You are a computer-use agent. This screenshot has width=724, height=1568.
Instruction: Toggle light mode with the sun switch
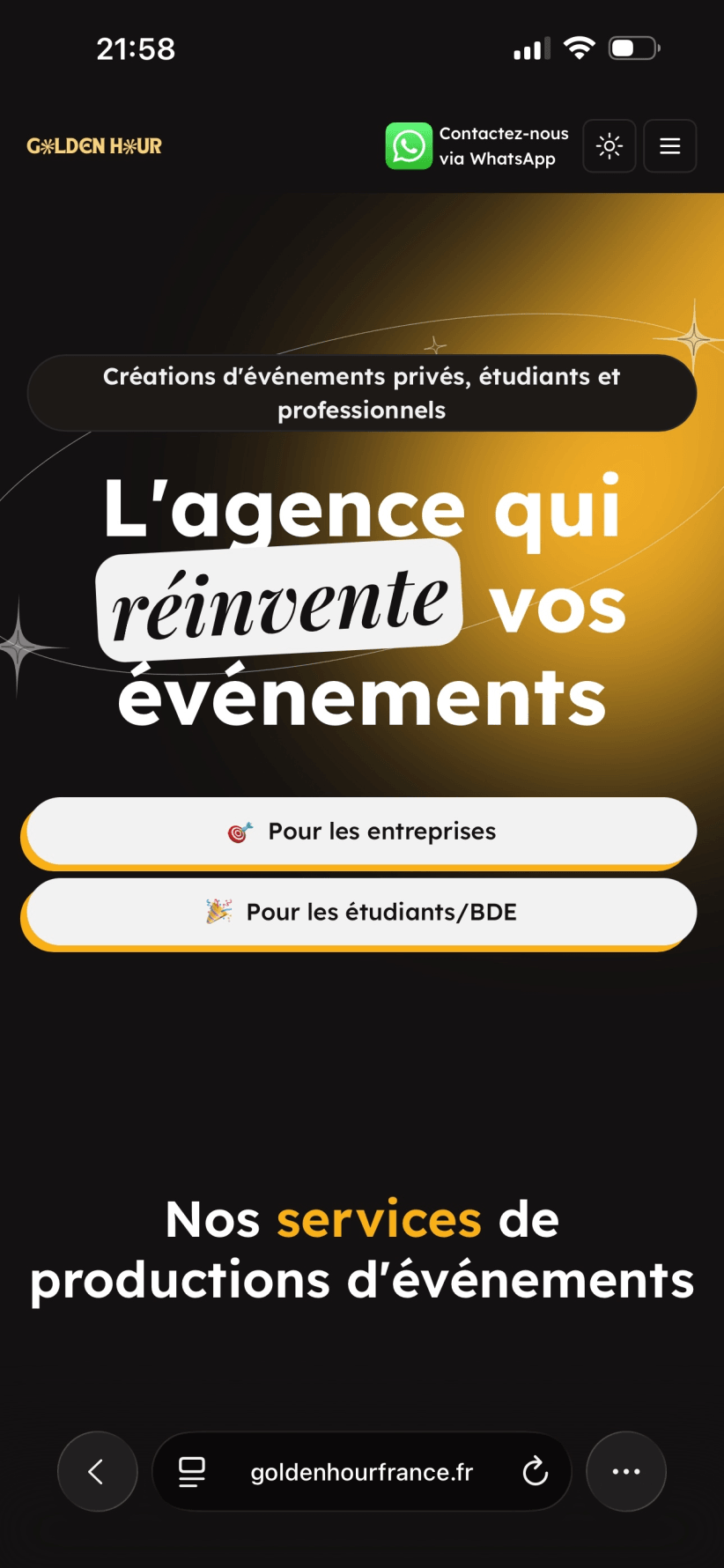pos(609,145)
